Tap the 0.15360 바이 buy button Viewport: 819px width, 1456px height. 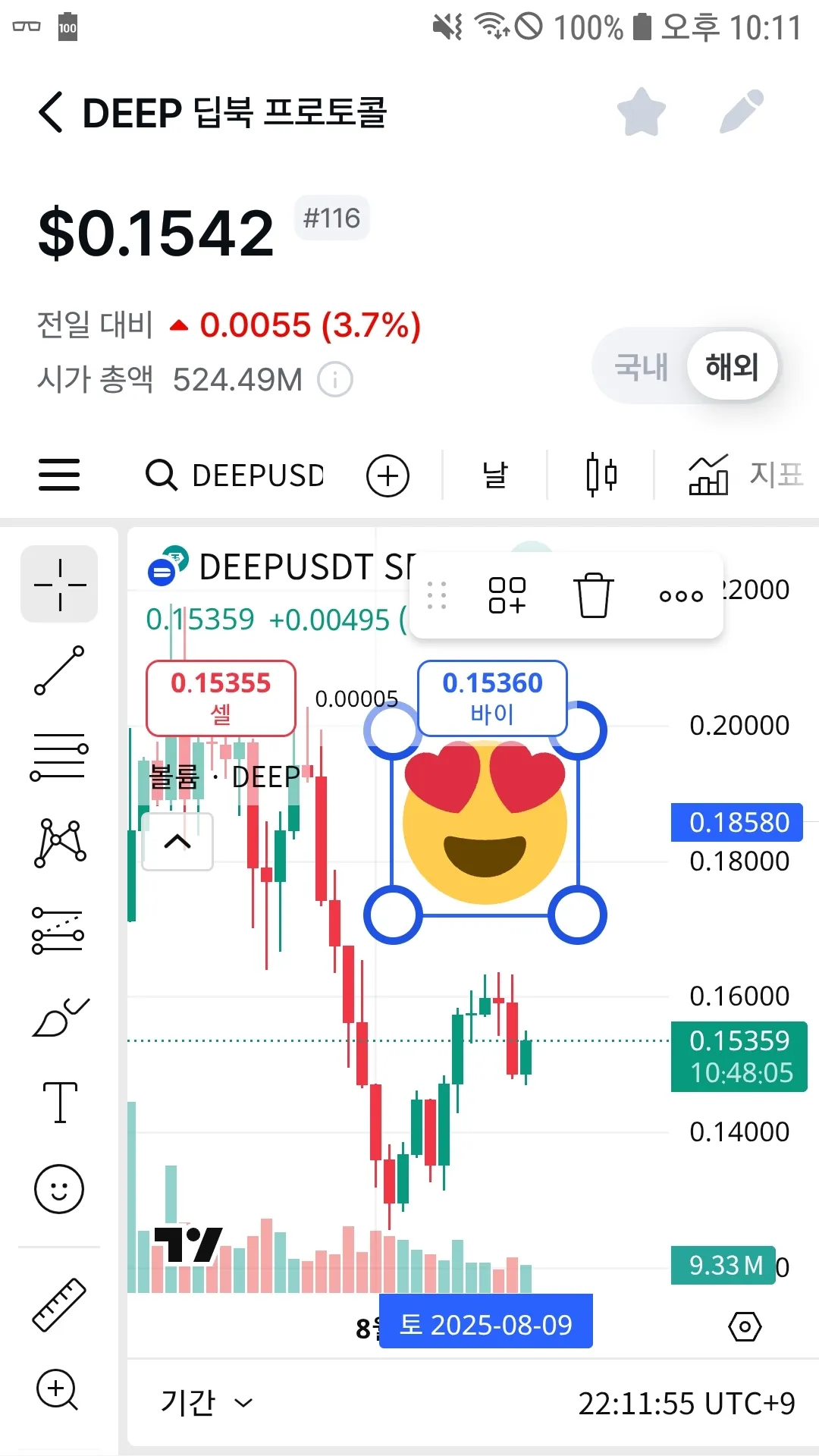pyautogui.click(x=492, y=698)
